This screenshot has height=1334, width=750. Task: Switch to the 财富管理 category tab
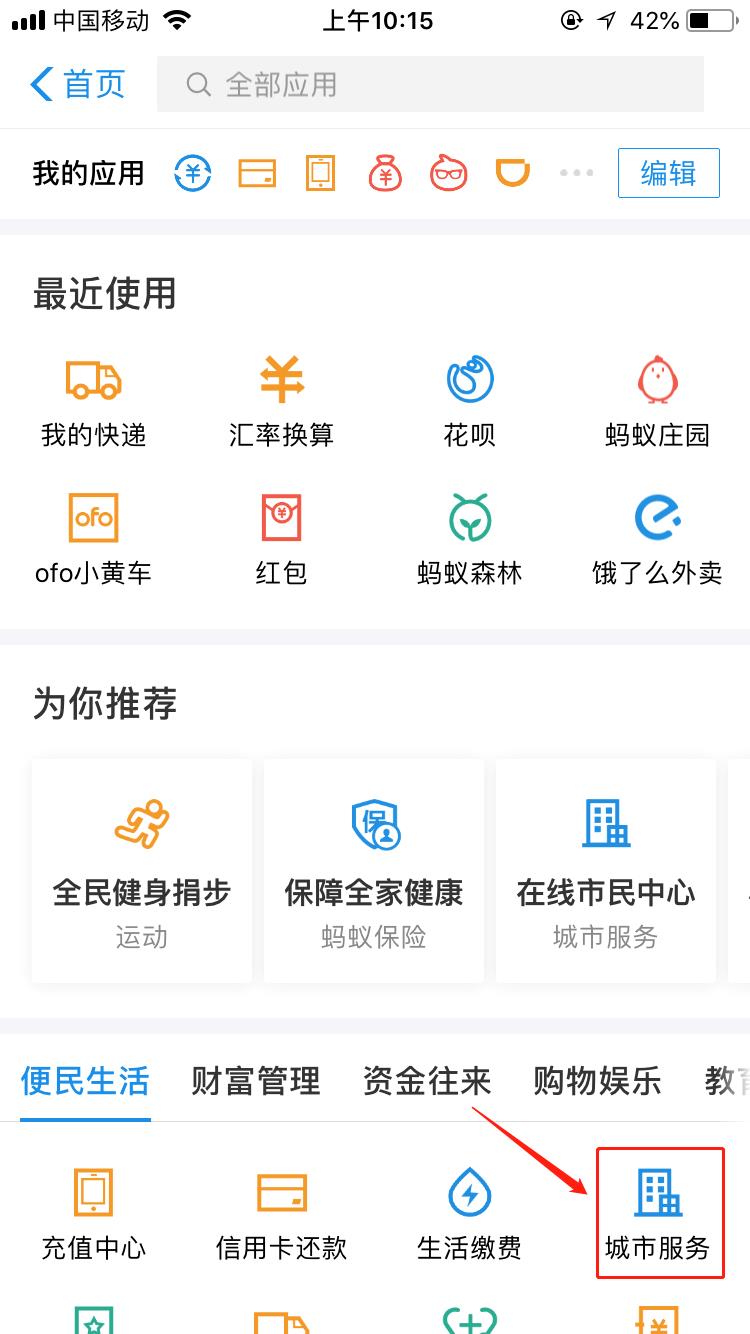253,1081
